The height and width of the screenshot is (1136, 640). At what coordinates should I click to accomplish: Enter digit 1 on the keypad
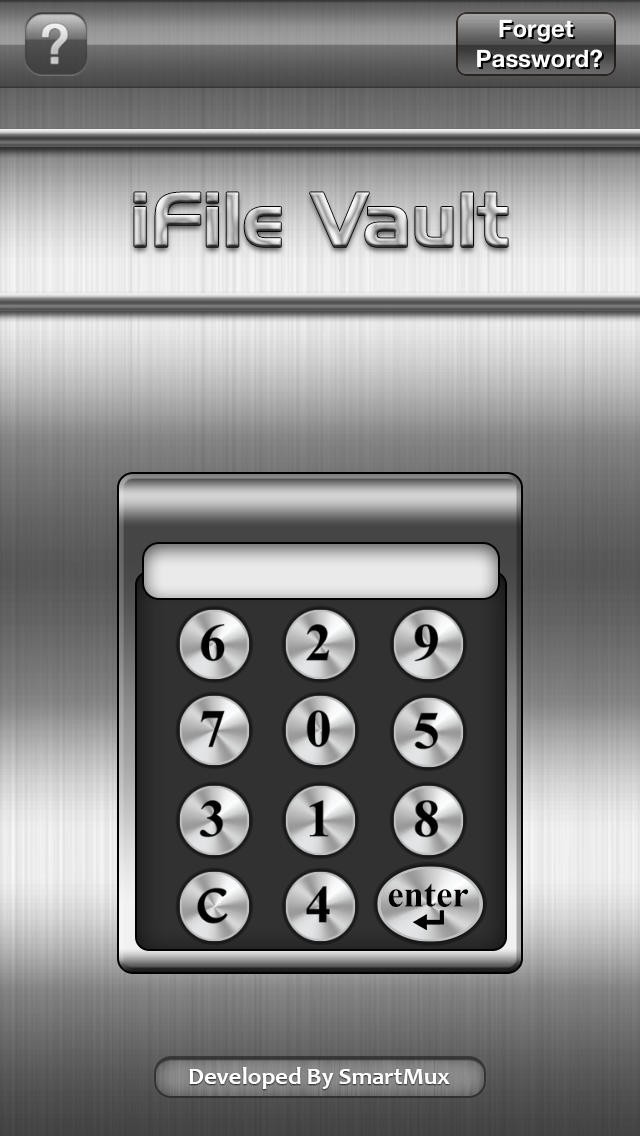(320, 820)
